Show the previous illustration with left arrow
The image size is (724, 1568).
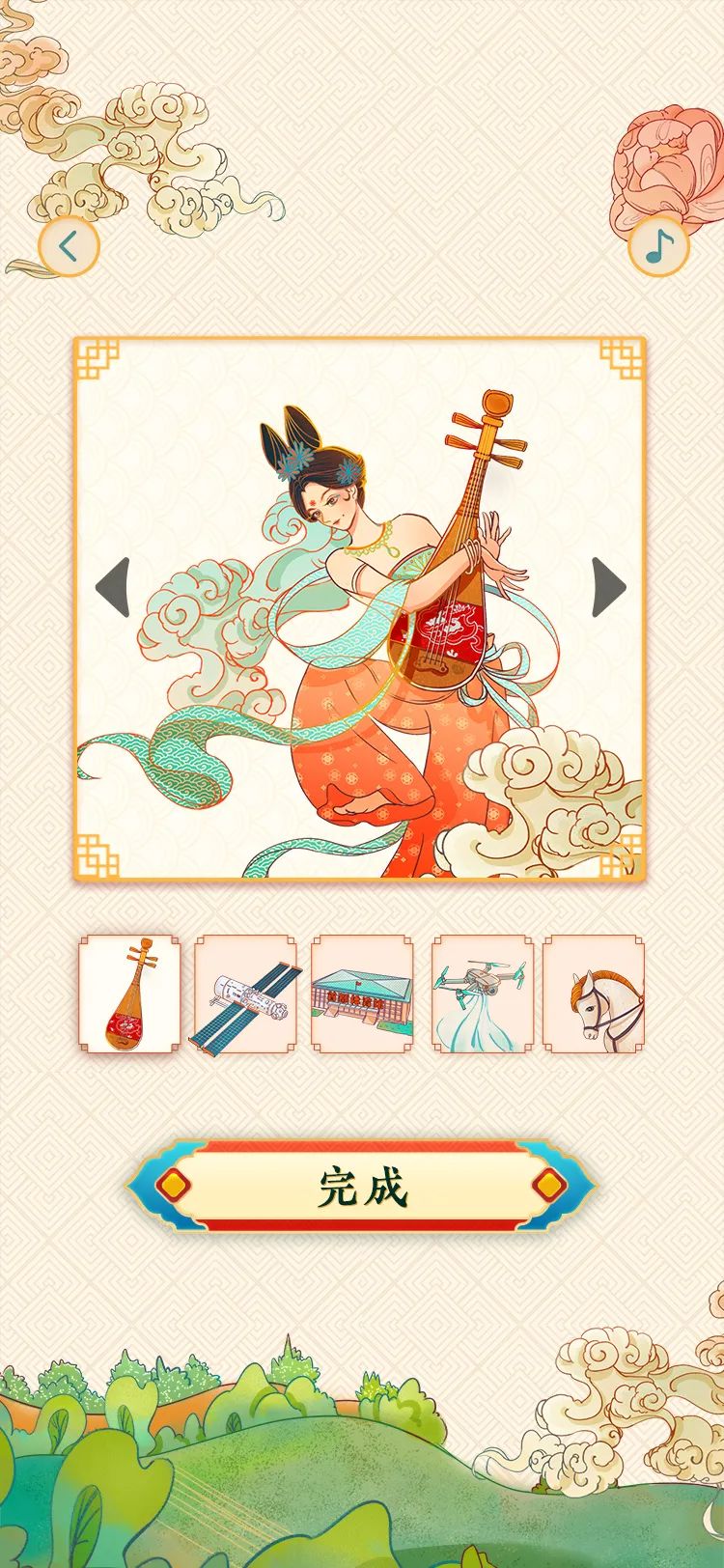point(114,587)
